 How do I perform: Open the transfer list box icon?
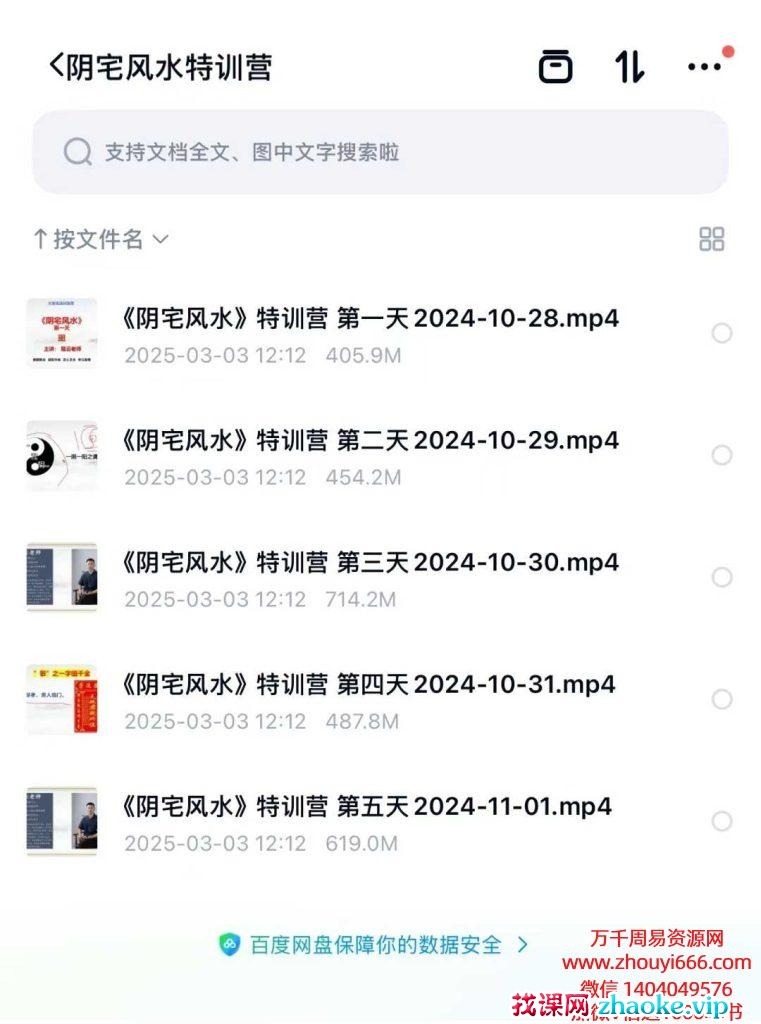tap(556, 67)
